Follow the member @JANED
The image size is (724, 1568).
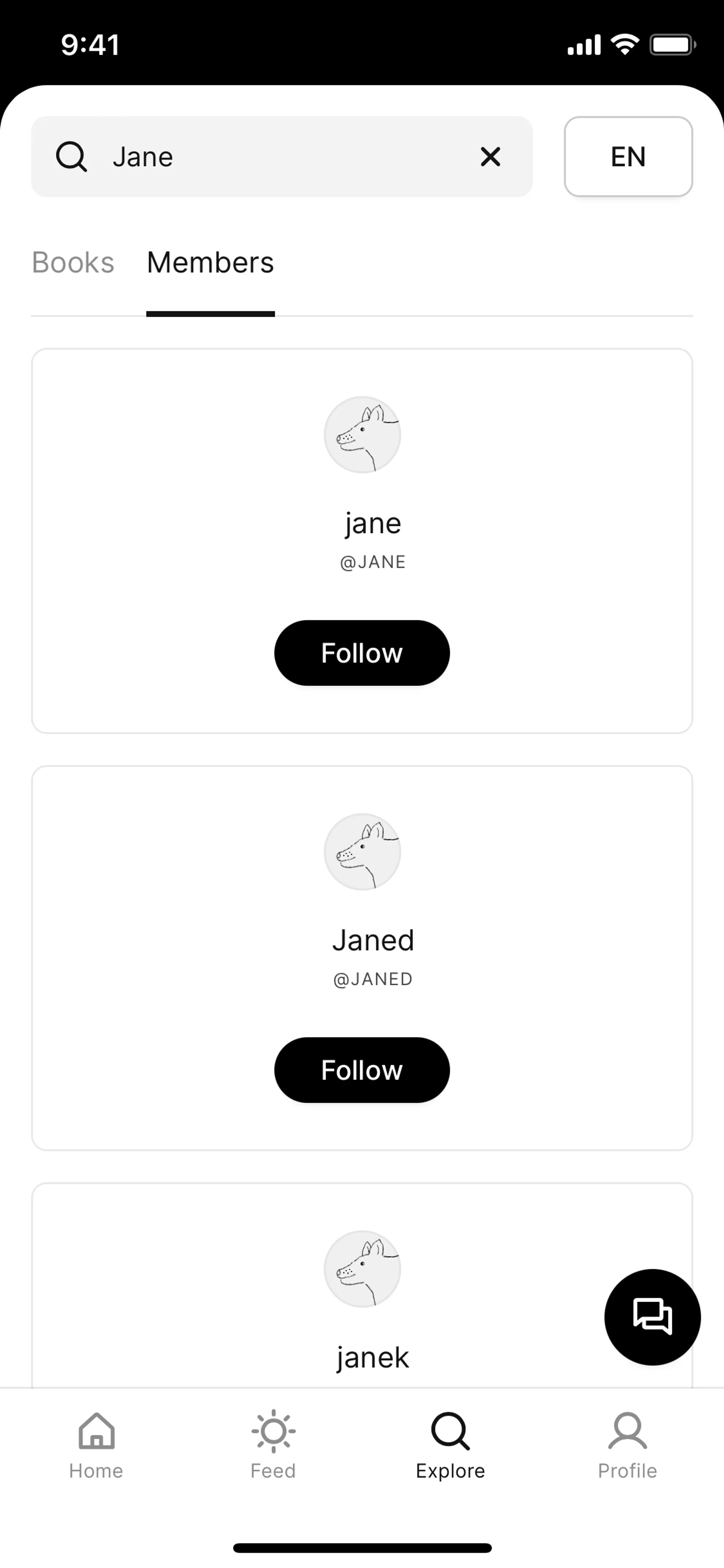coord(361,1069)
